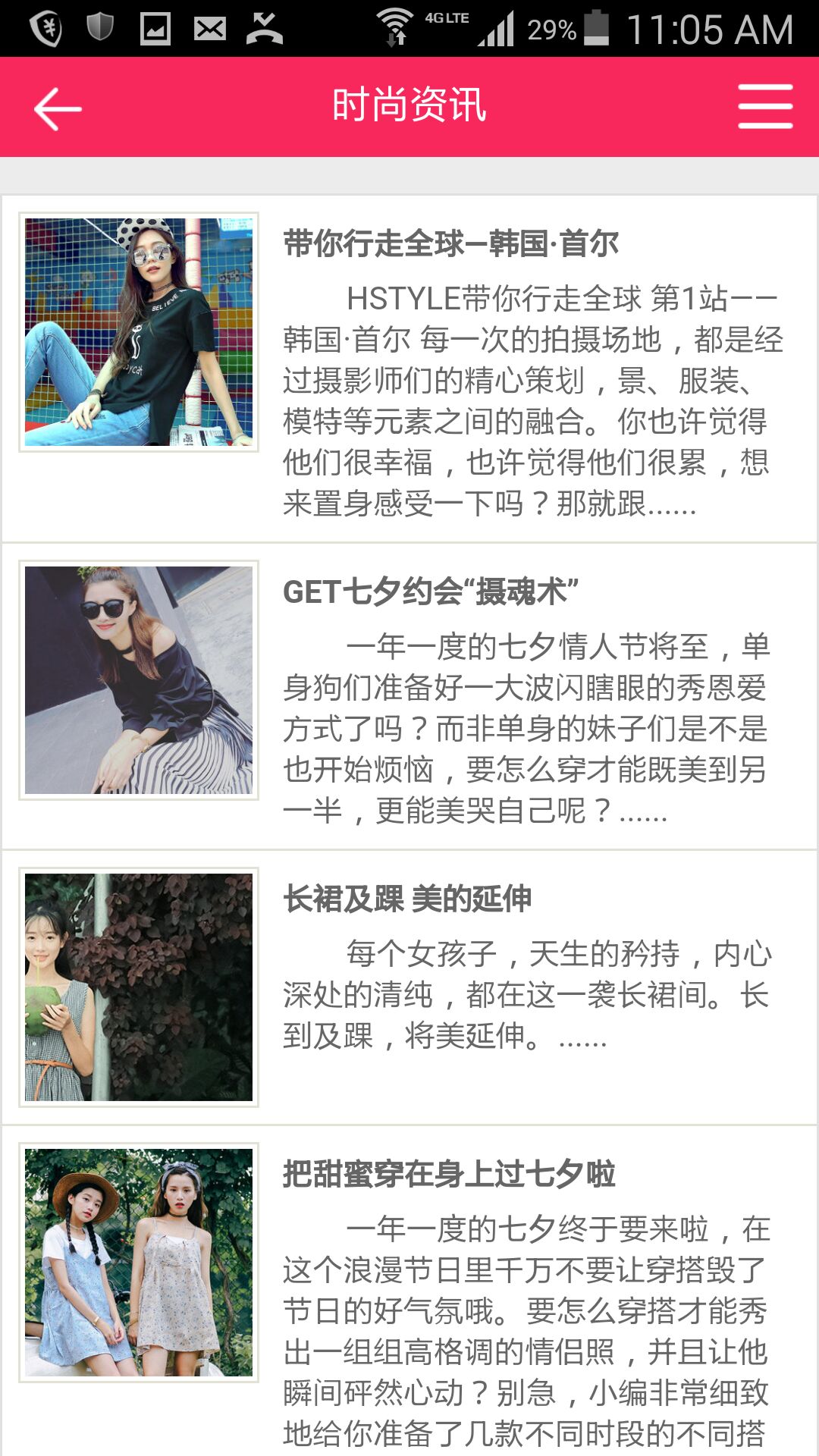Open the hamburger menu in header
Screen dimensions: 819x1456
(765, 107)
